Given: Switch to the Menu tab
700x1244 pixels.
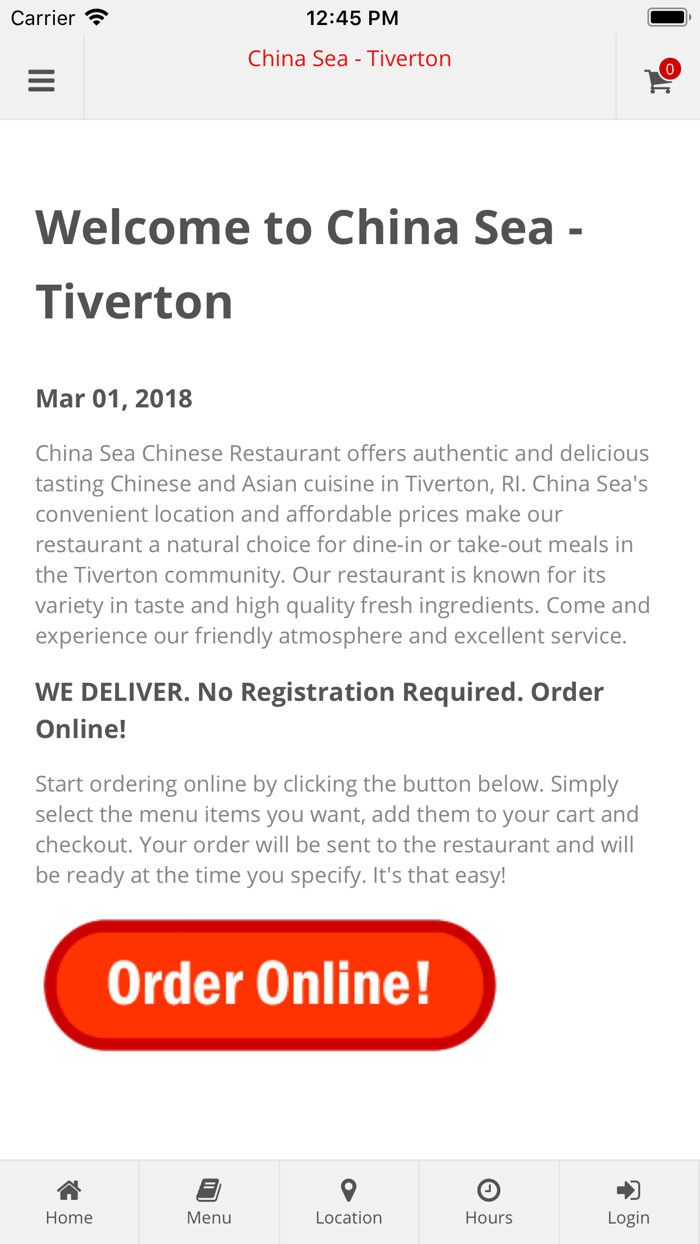Looking at the screenshot, I should (x=209, y=1202).
